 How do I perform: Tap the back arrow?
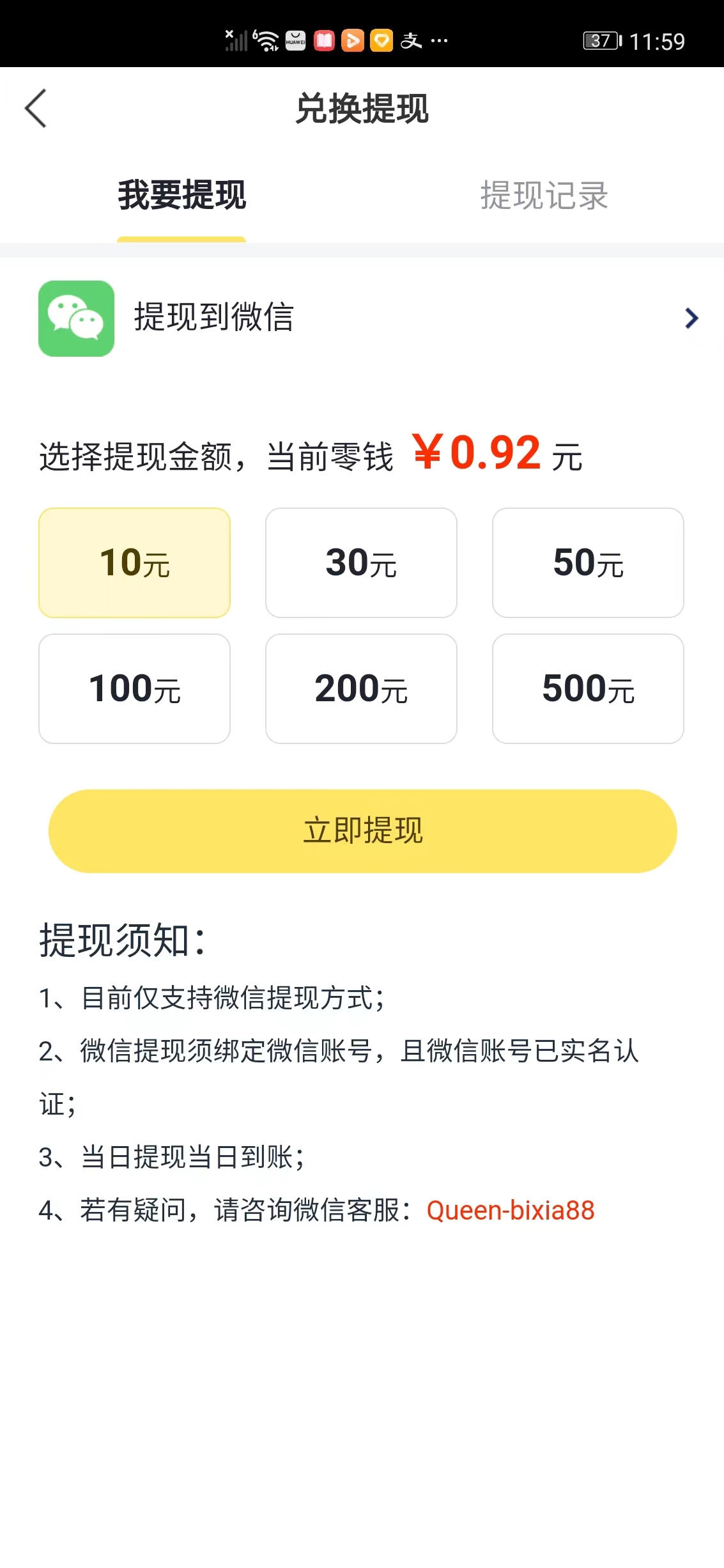point(36,109)
